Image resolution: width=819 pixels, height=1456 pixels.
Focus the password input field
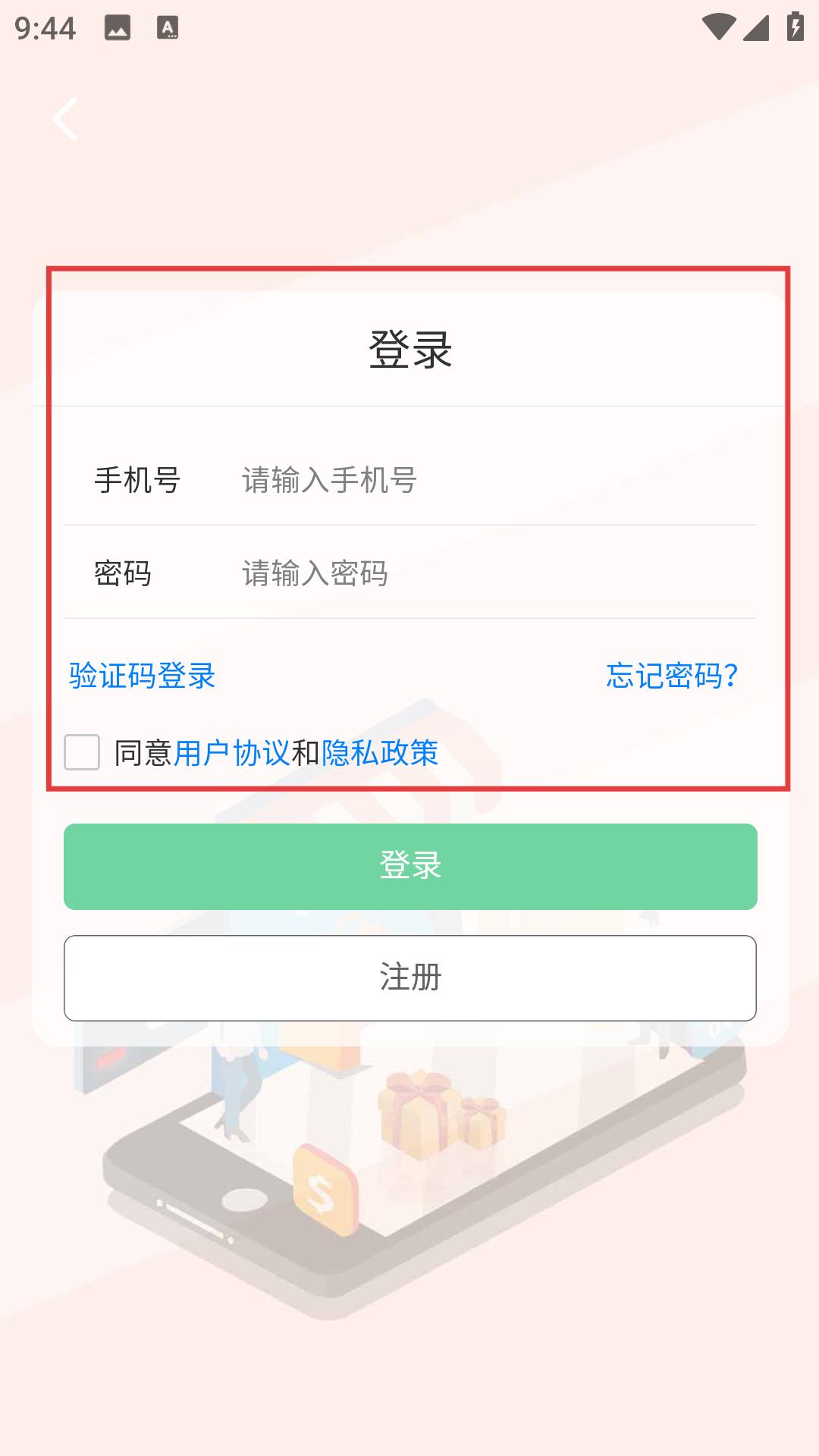pos(485,573)
